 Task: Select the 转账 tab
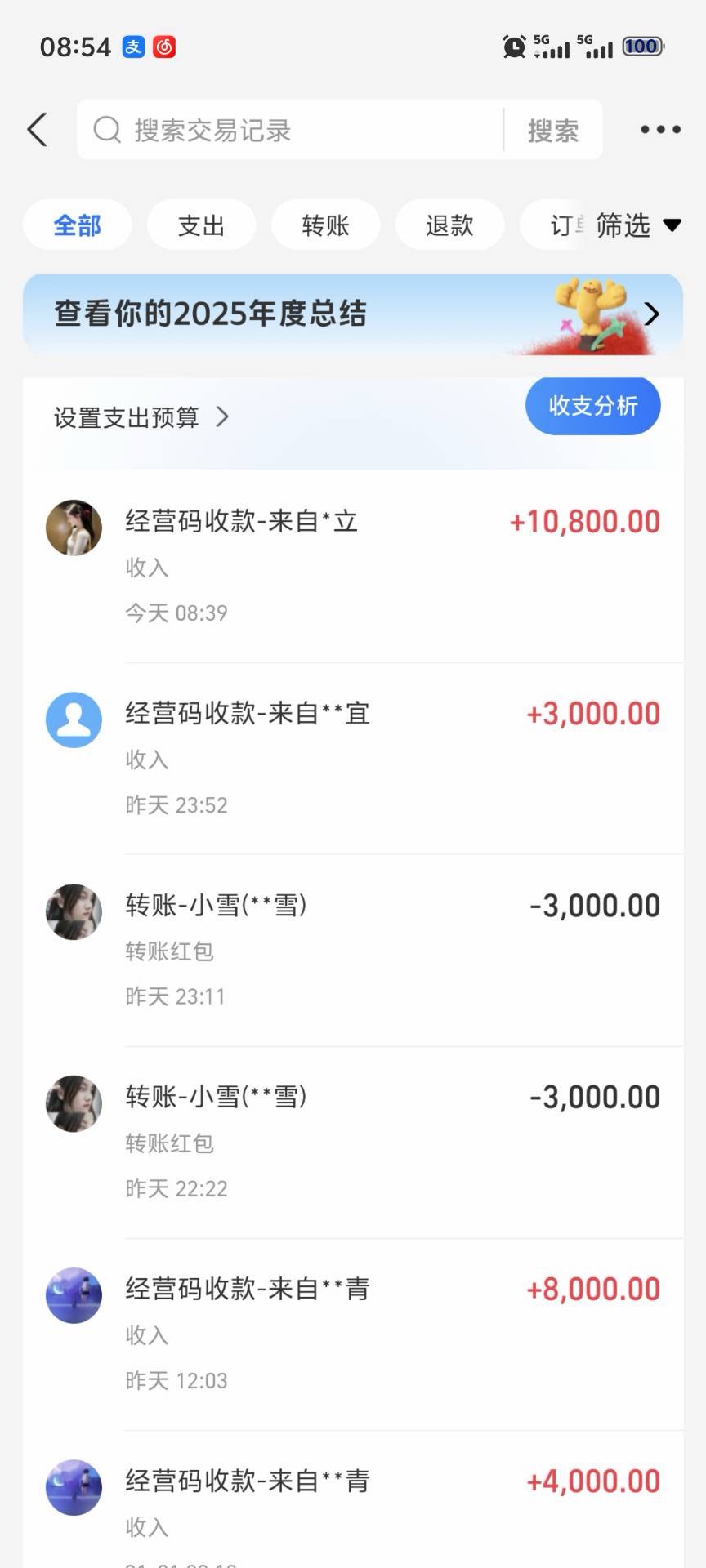pyautogui.click(x=325, y=225)
